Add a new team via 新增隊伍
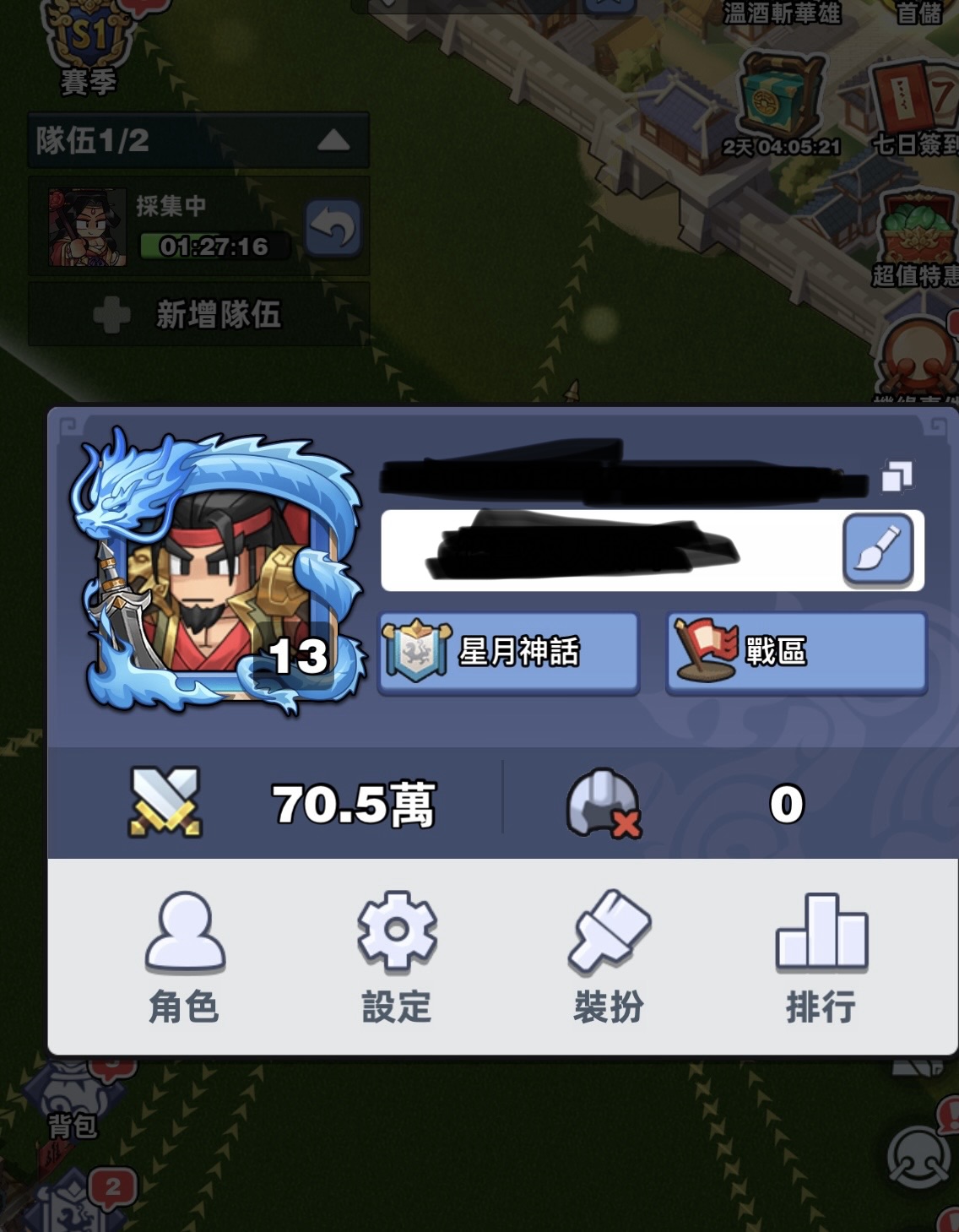The image size is (959, 1232). pyautogui.click(x=198, y=315)
